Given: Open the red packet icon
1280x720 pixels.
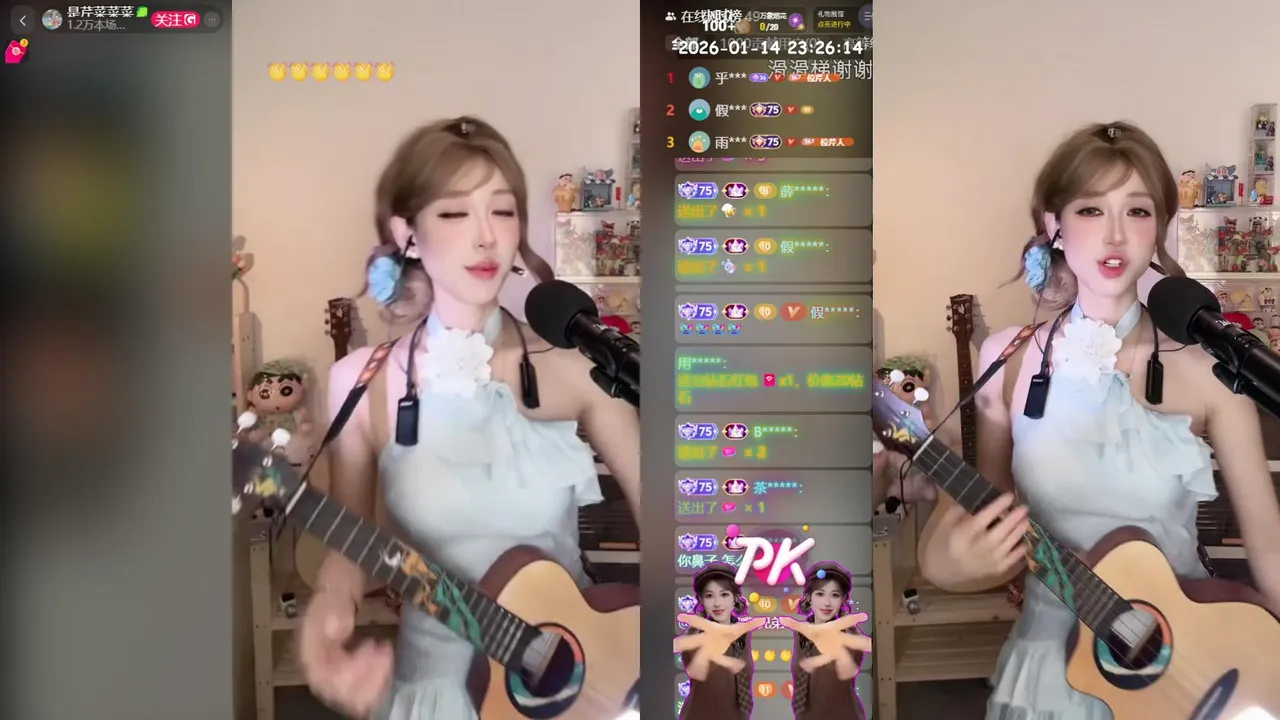Looking at the screenshot, I should pyautogui.click(x=15, y=52).
